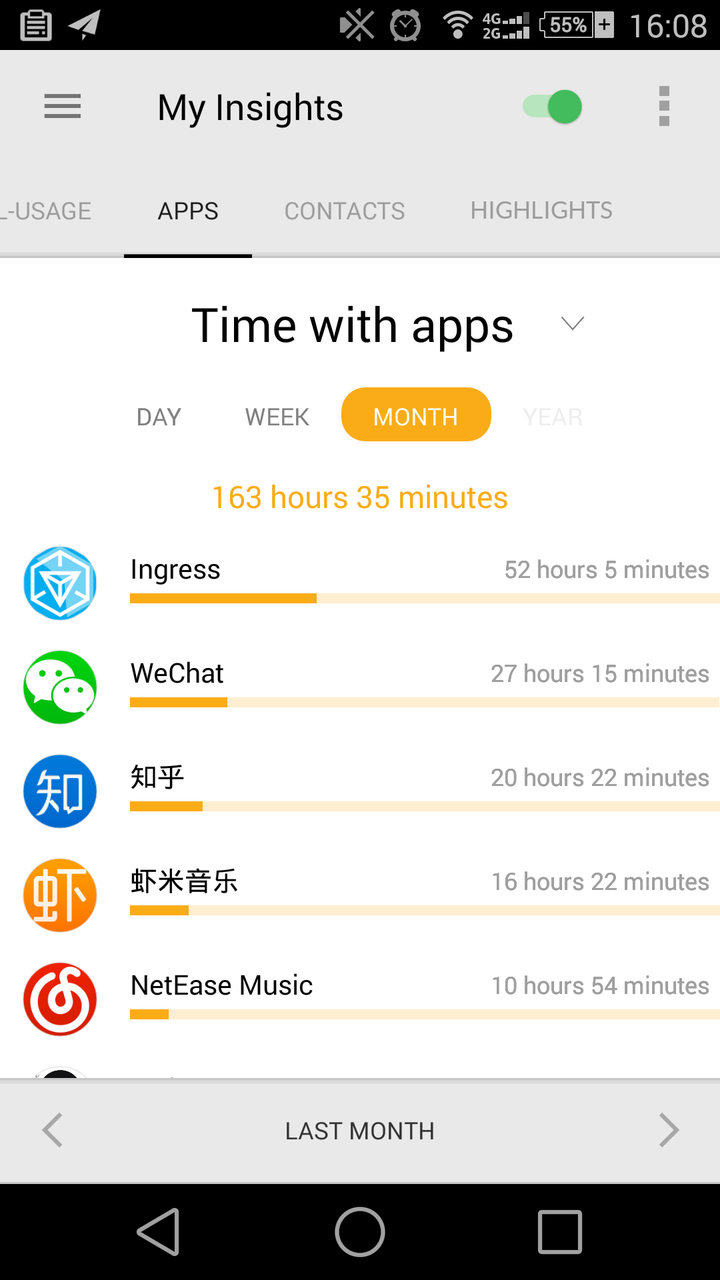Open the hamburger drawer menu
The height and width of the screenshot is (1280, 720).
[x=62, y=107]
